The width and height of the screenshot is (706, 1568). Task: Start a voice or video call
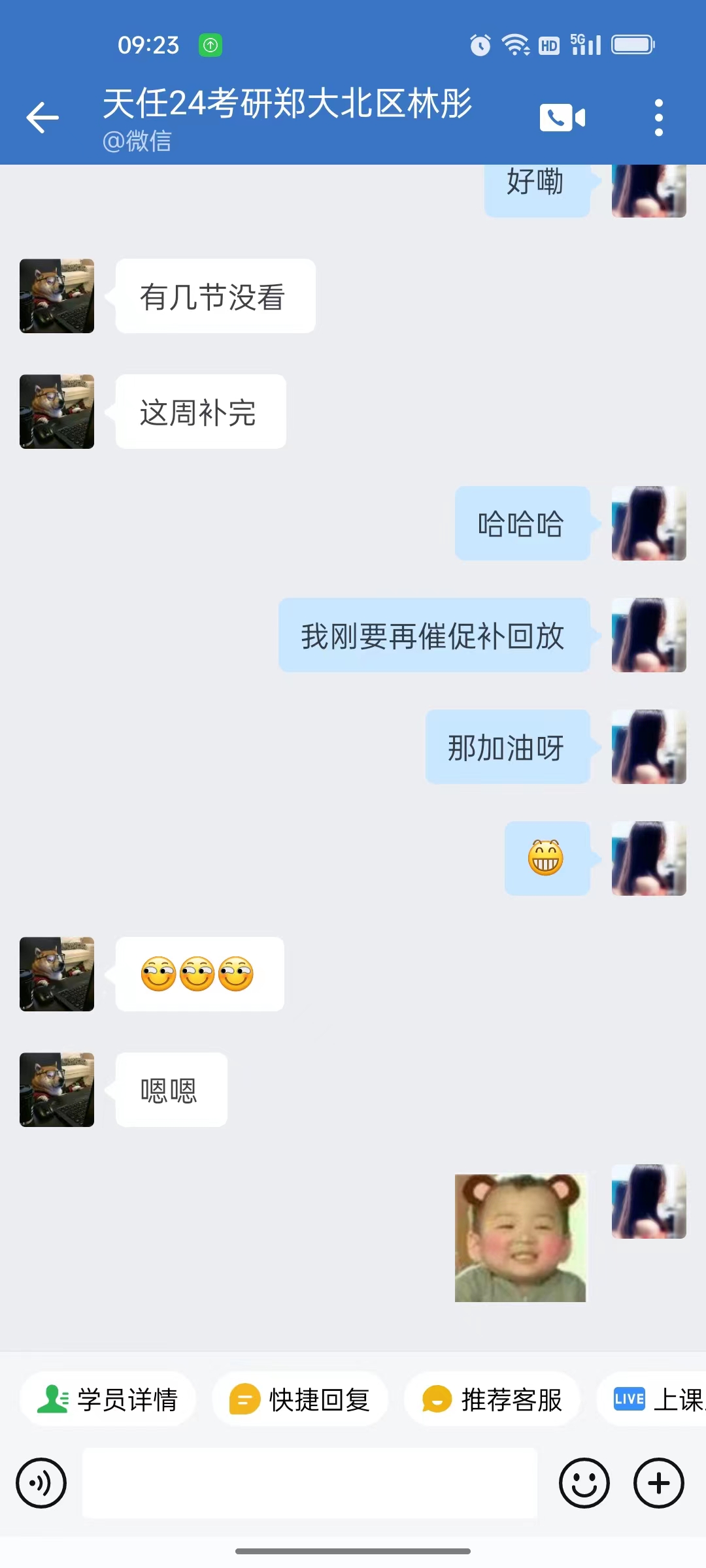point(562,118)
